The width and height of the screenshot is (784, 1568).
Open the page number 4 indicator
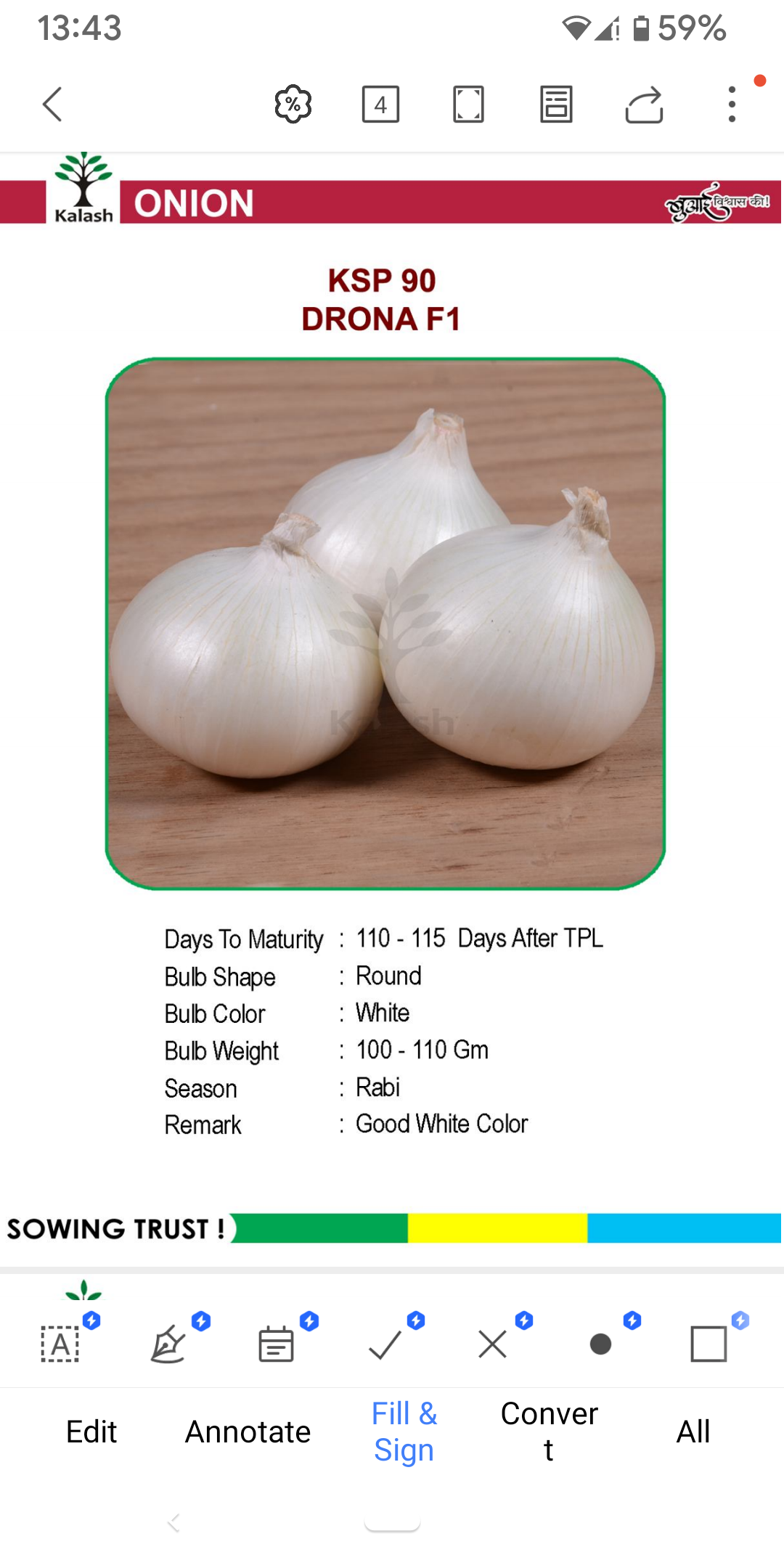point(380,104)
